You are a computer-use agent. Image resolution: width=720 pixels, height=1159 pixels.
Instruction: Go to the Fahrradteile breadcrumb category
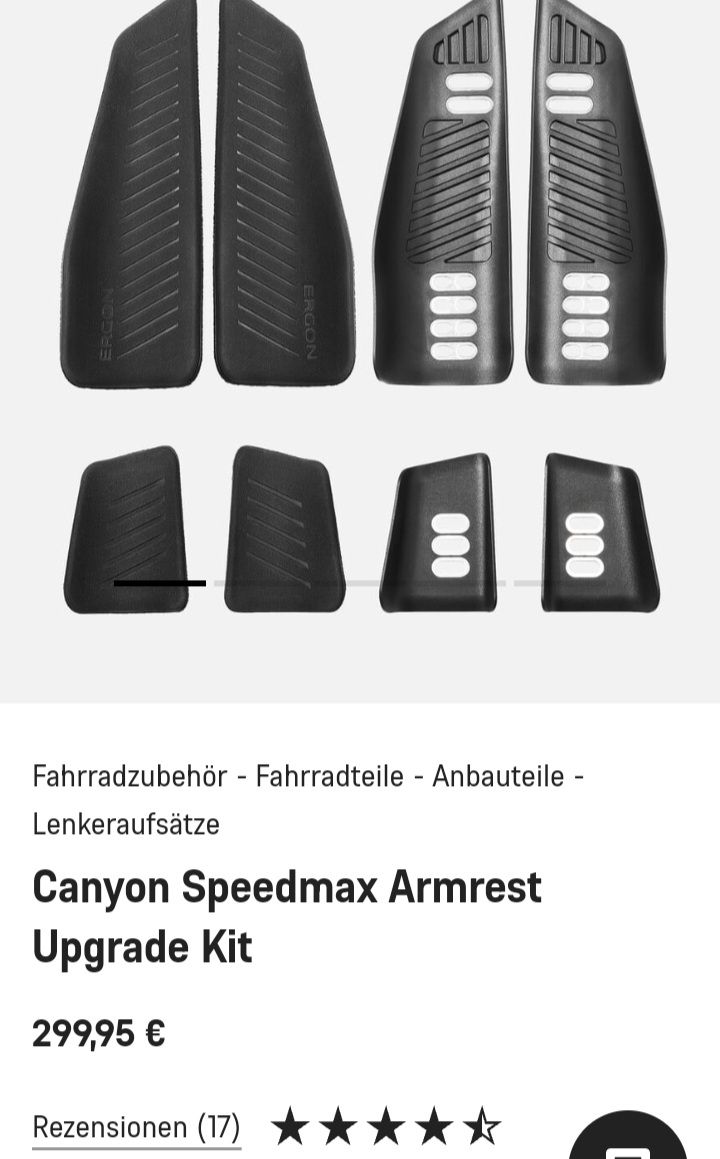point(329,776)
